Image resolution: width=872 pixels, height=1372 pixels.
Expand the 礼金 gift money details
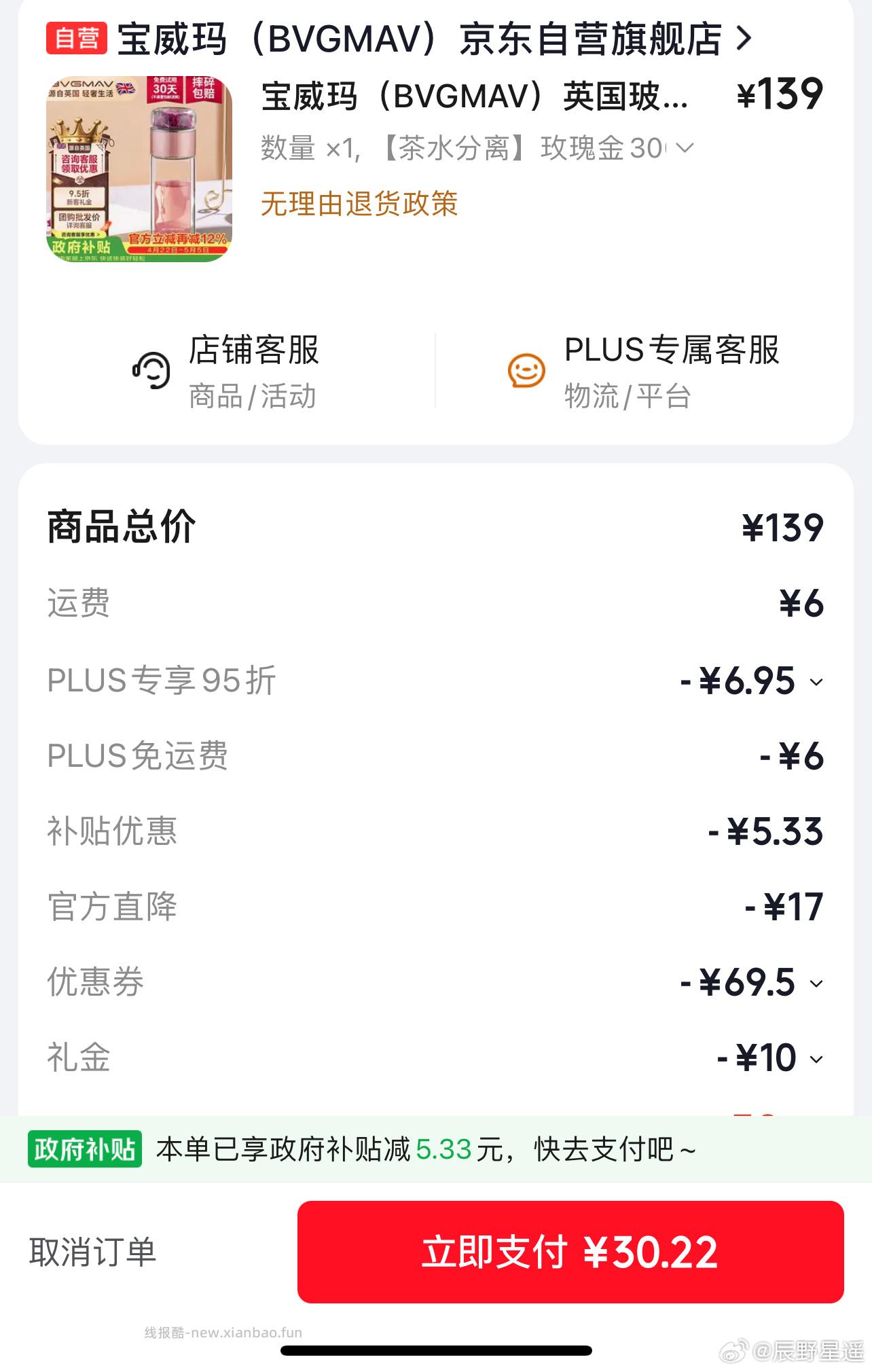click(815, 1060)
